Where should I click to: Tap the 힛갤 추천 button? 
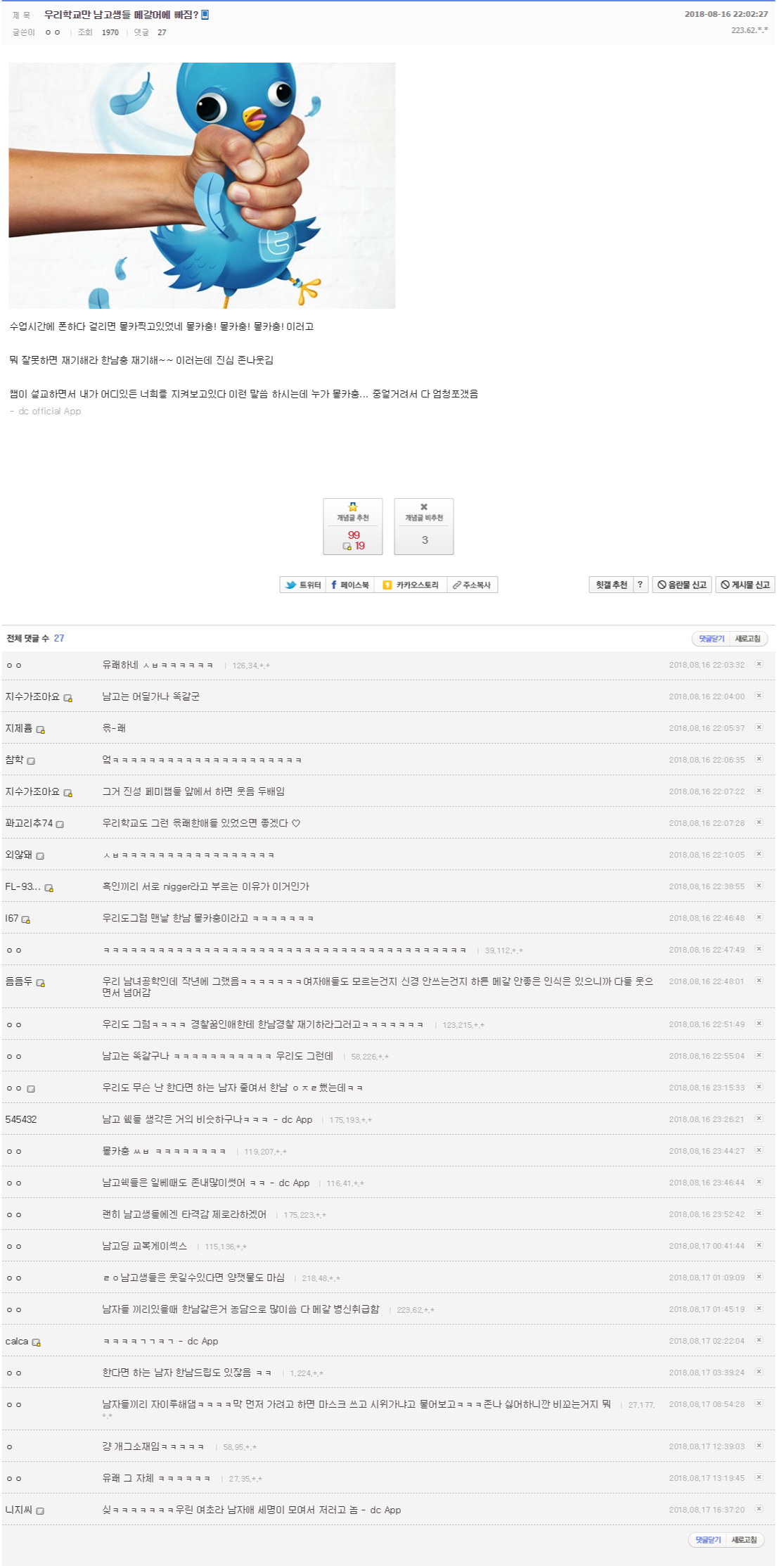(610, 585)
